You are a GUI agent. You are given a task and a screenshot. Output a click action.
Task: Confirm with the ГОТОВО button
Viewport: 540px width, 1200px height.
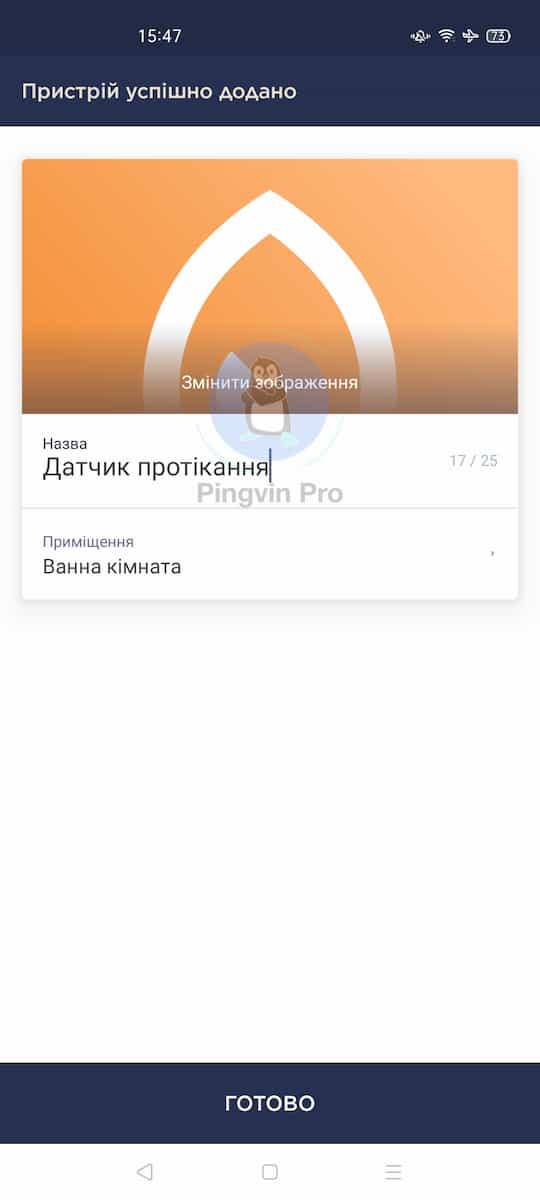(x=270, y=1103)
